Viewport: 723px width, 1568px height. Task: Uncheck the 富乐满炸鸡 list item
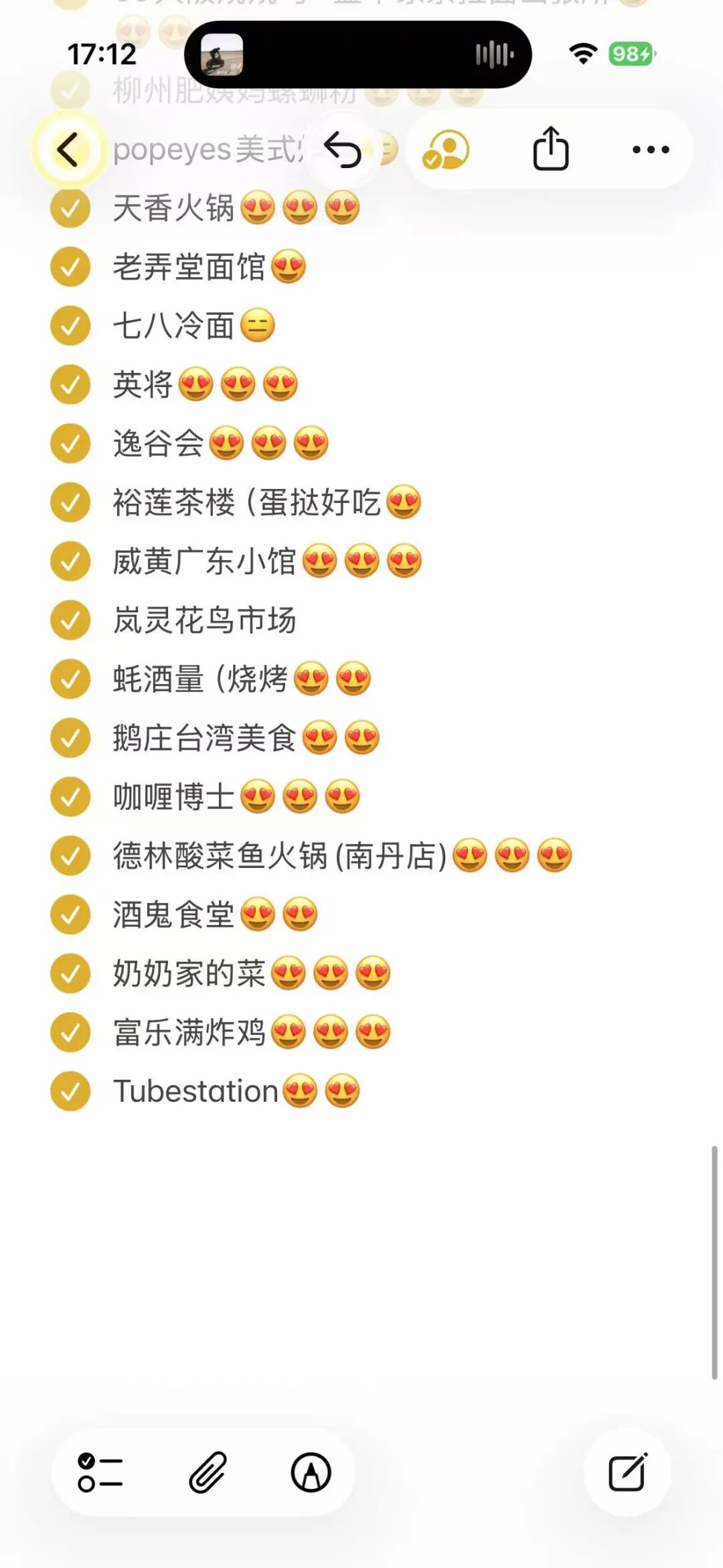point(70,1031)
